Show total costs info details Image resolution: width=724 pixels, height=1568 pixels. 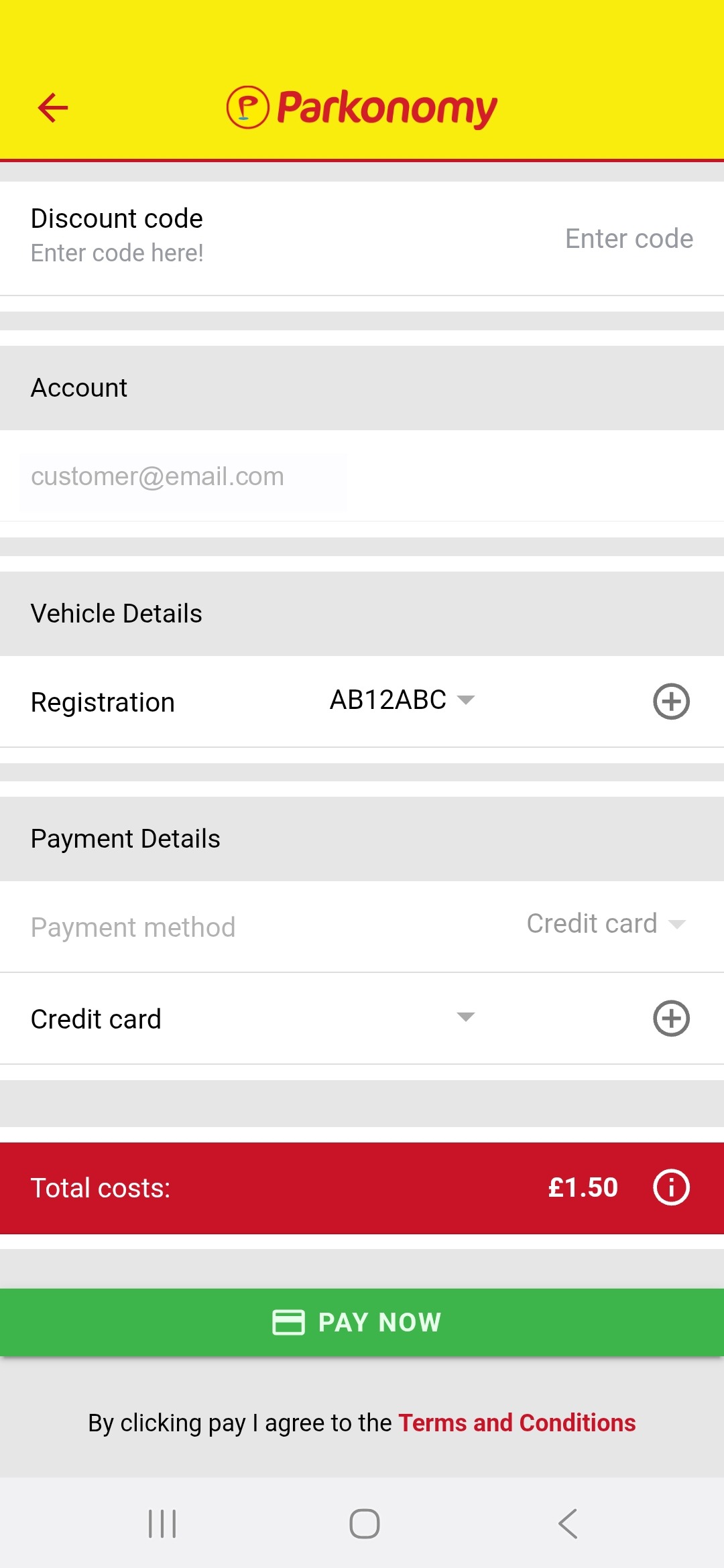(671, 1187)
